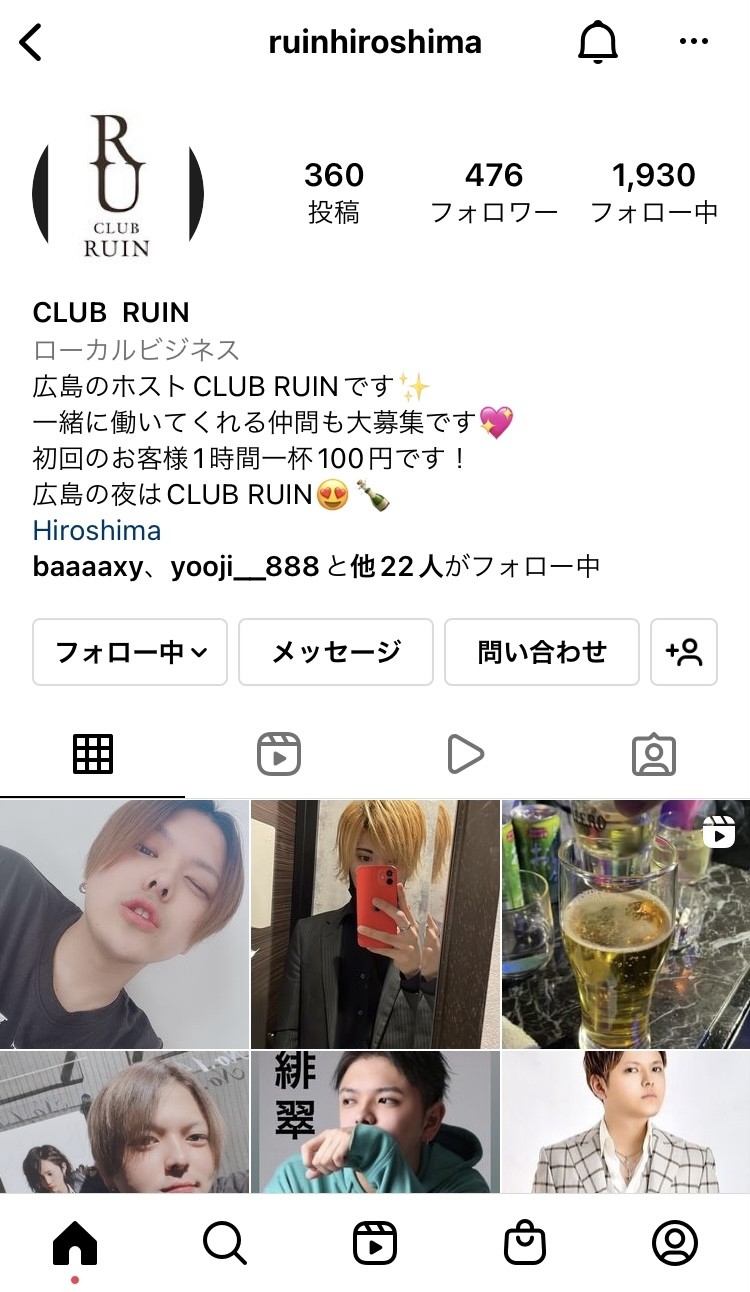Open my profile from bottom bar
This screenshot has height=1292, width=750.
[x=674, y=1243]
